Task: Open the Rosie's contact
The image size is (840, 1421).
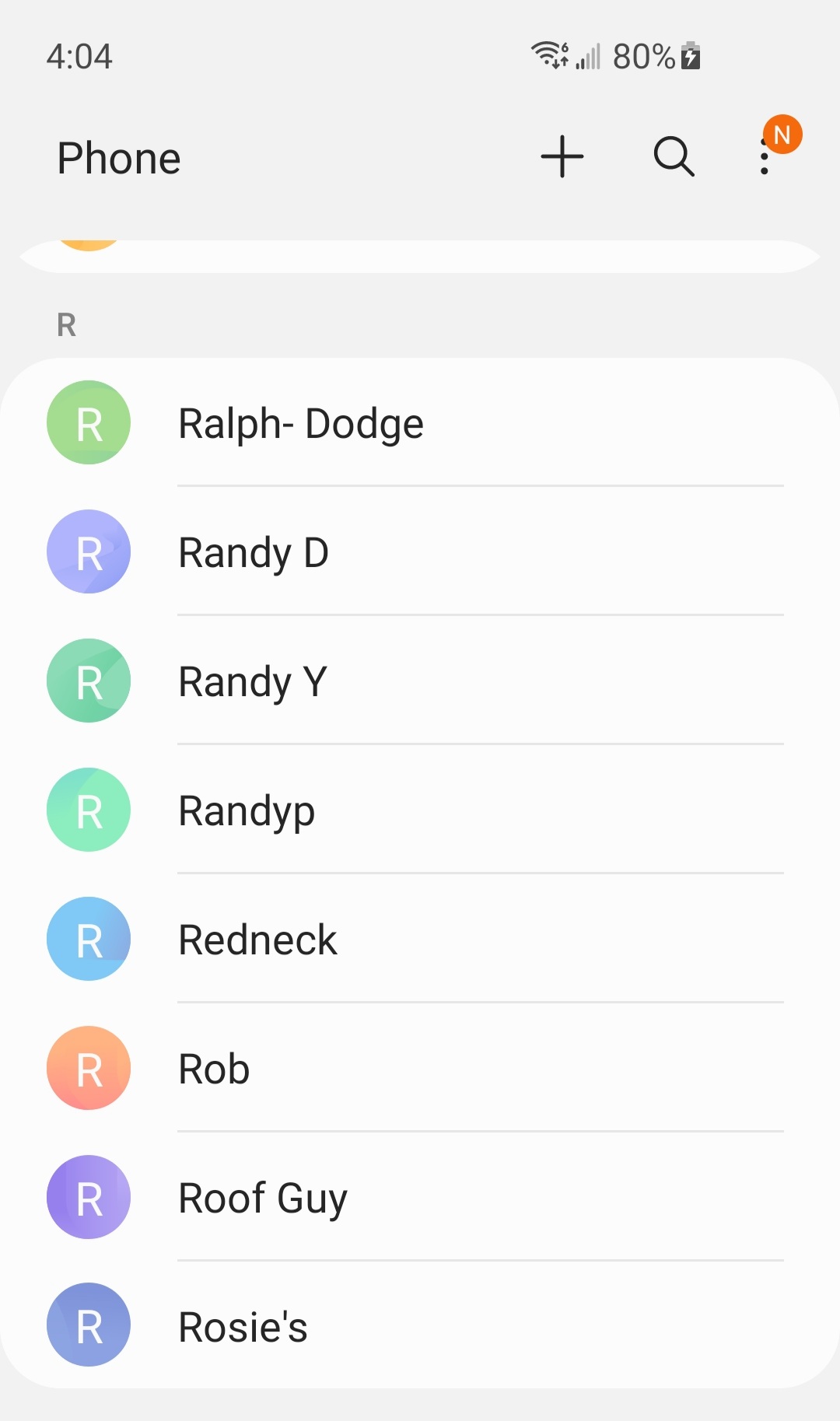Action: pyautogui.click(x=420, y=1325)
